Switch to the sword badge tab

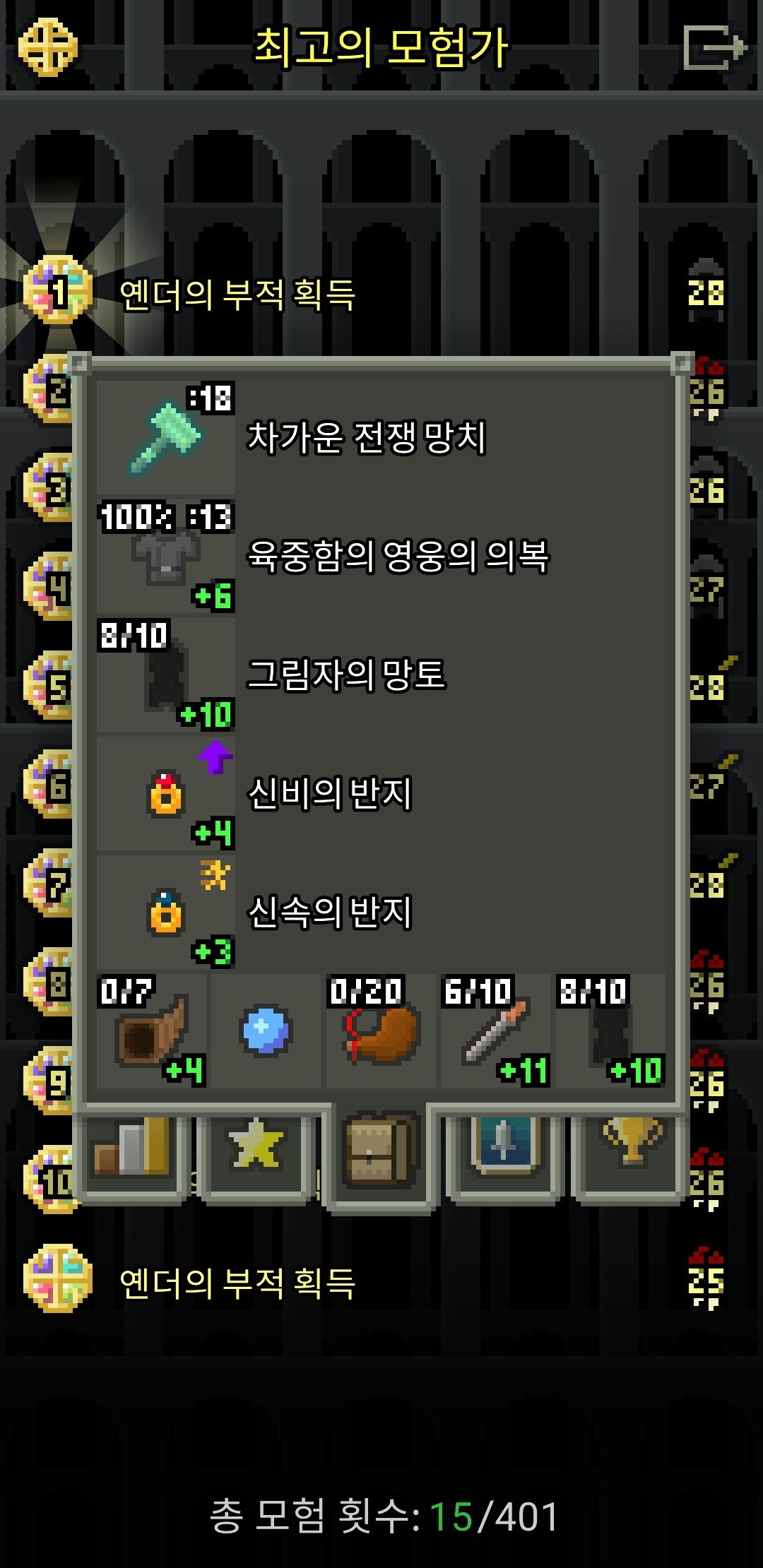coord(504,1148)
